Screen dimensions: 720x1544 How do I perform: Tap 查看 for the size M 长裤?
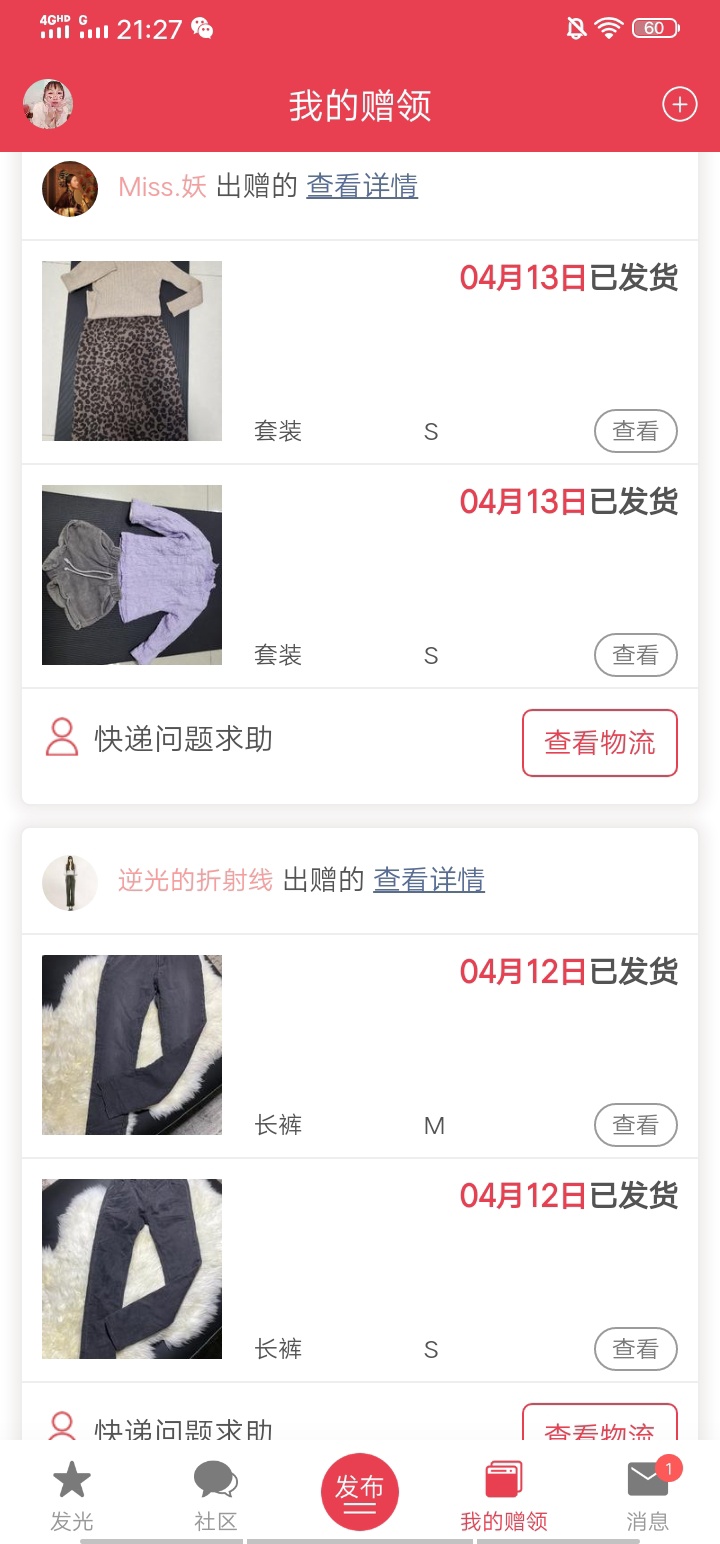point(635,1125)
